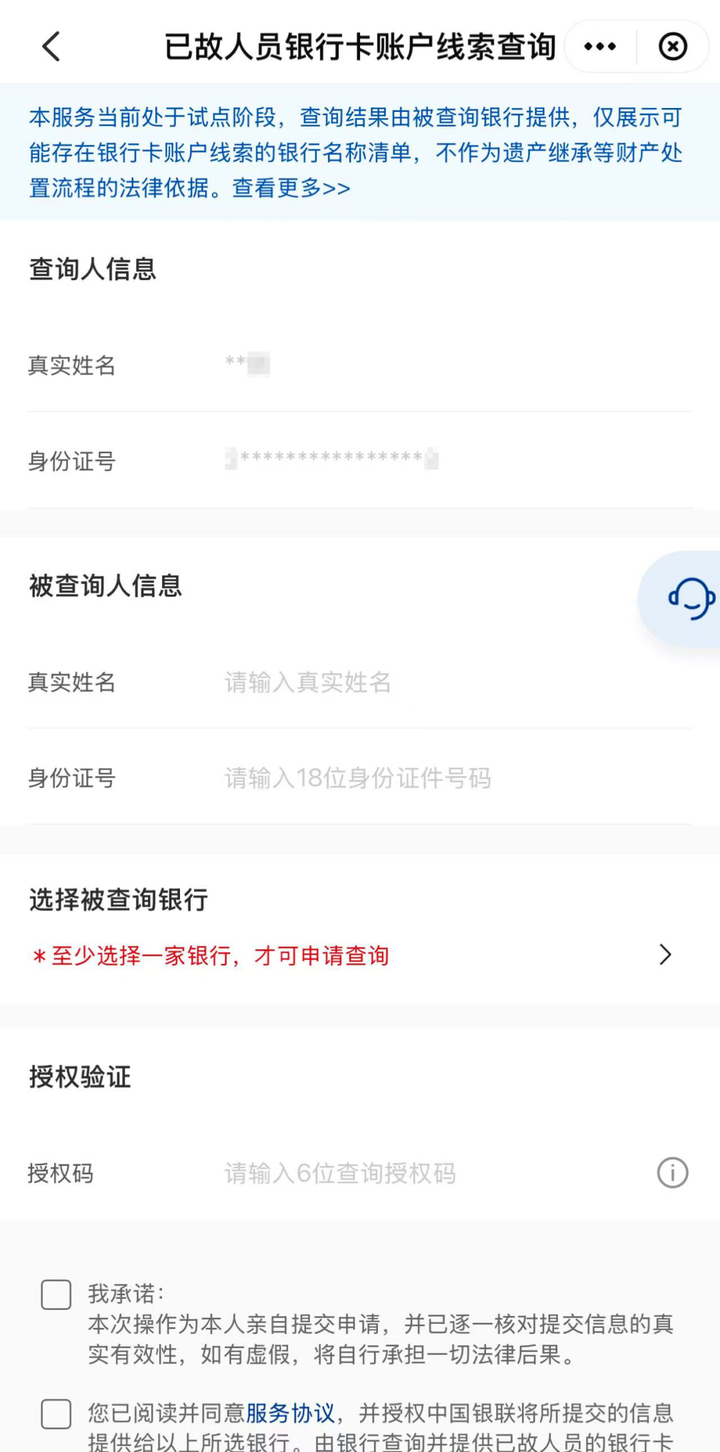Check the 您已阅读并同意 agreement checkbox
Viewport: 720px width, 1452px height.
pos(56,1414)
